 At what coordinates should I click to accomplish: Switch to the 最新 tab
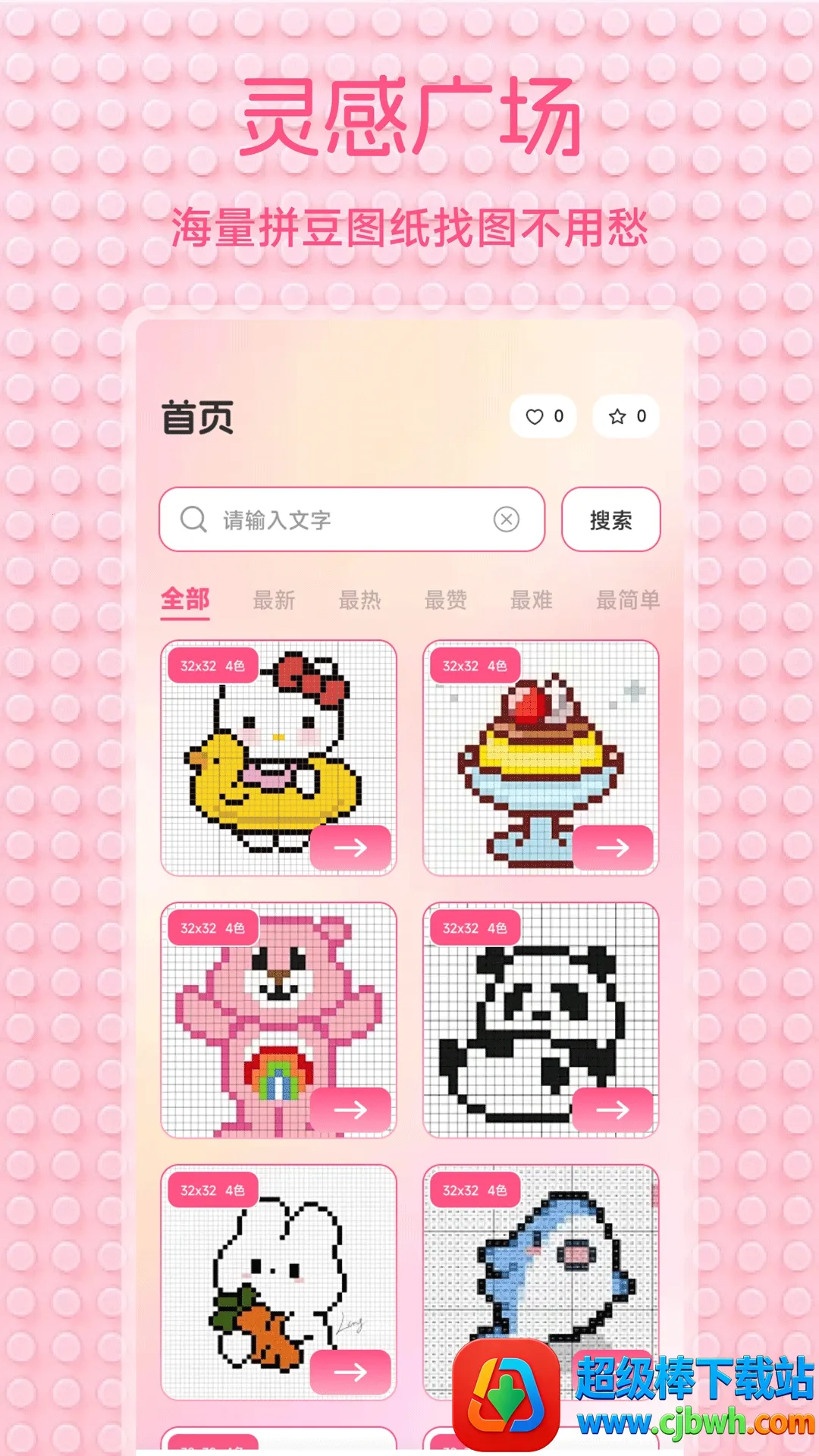pos(274,599)
